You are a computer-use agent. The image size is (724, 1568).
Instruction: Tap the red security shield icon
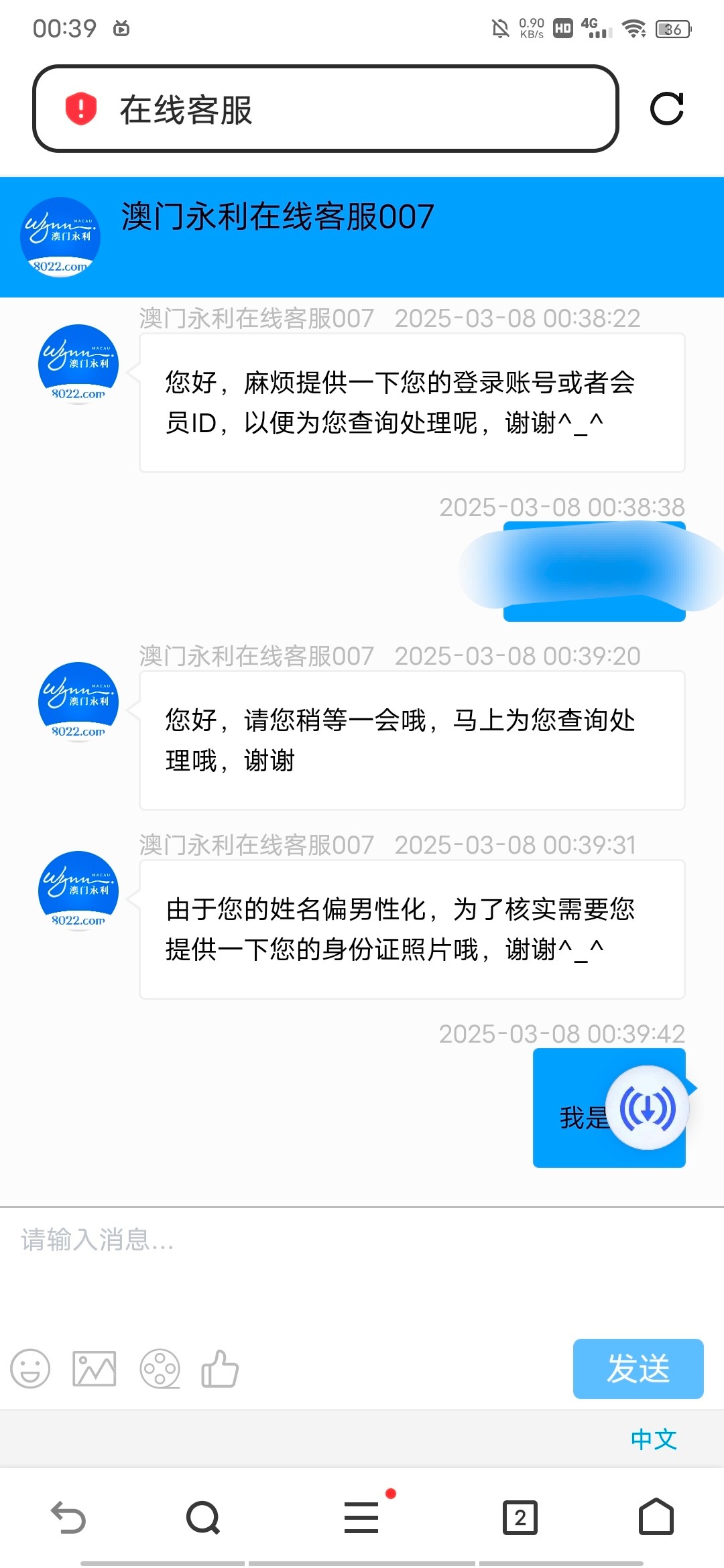point(81,109)
